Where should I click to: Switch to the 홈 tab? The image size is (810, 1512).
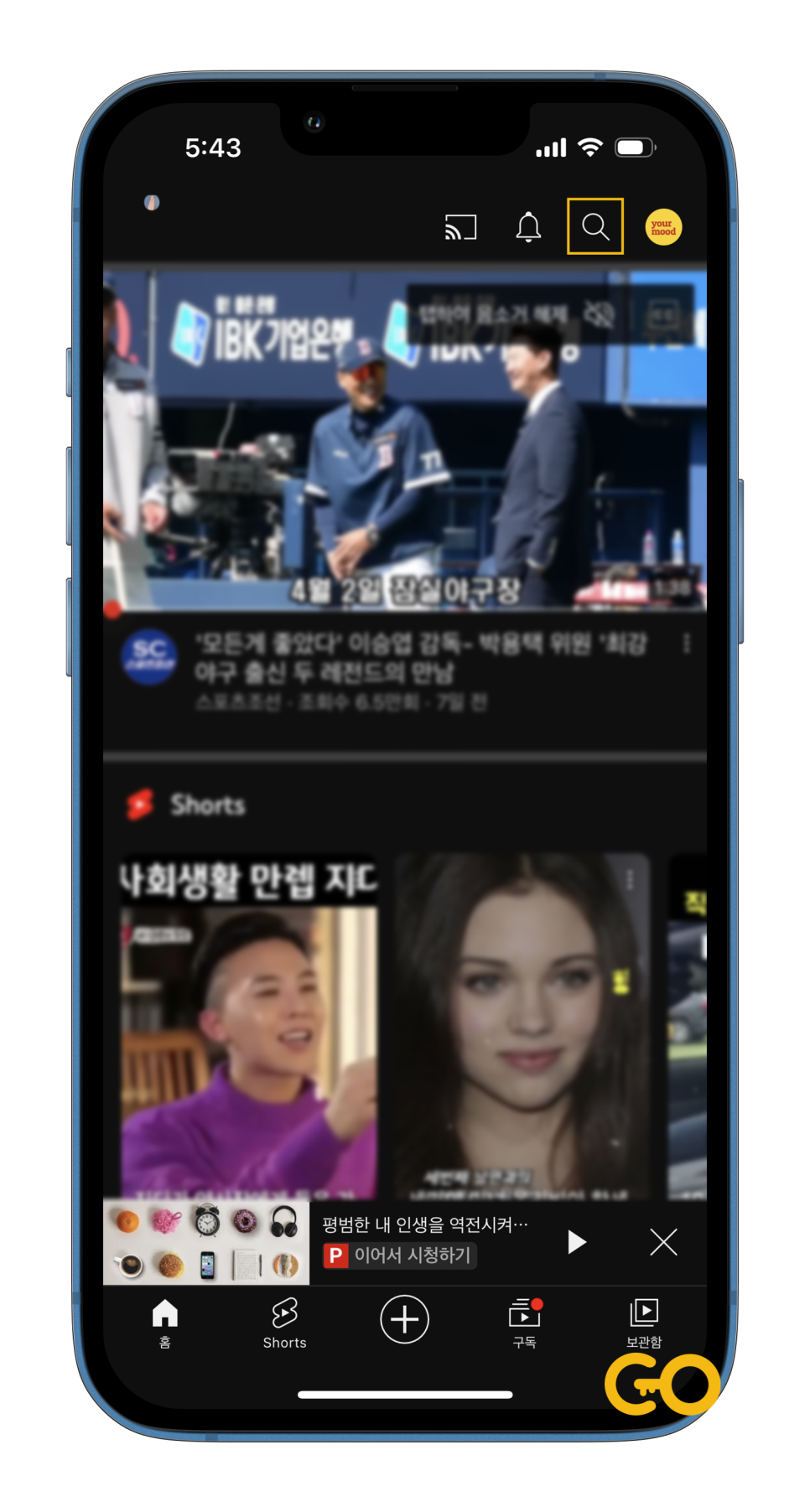tap(165, 1323)
